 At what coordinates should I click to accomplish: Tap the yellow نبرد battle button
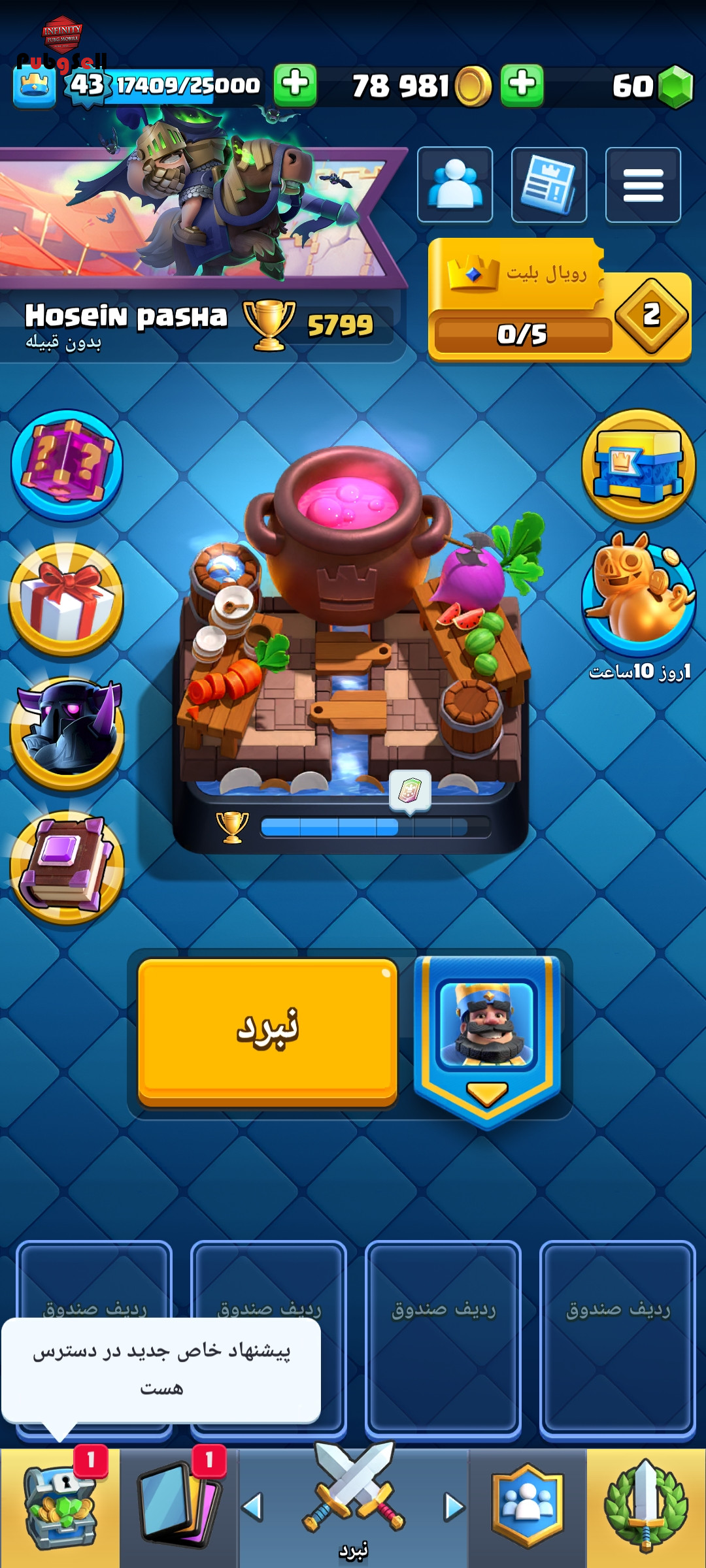tap(267, 1032)
